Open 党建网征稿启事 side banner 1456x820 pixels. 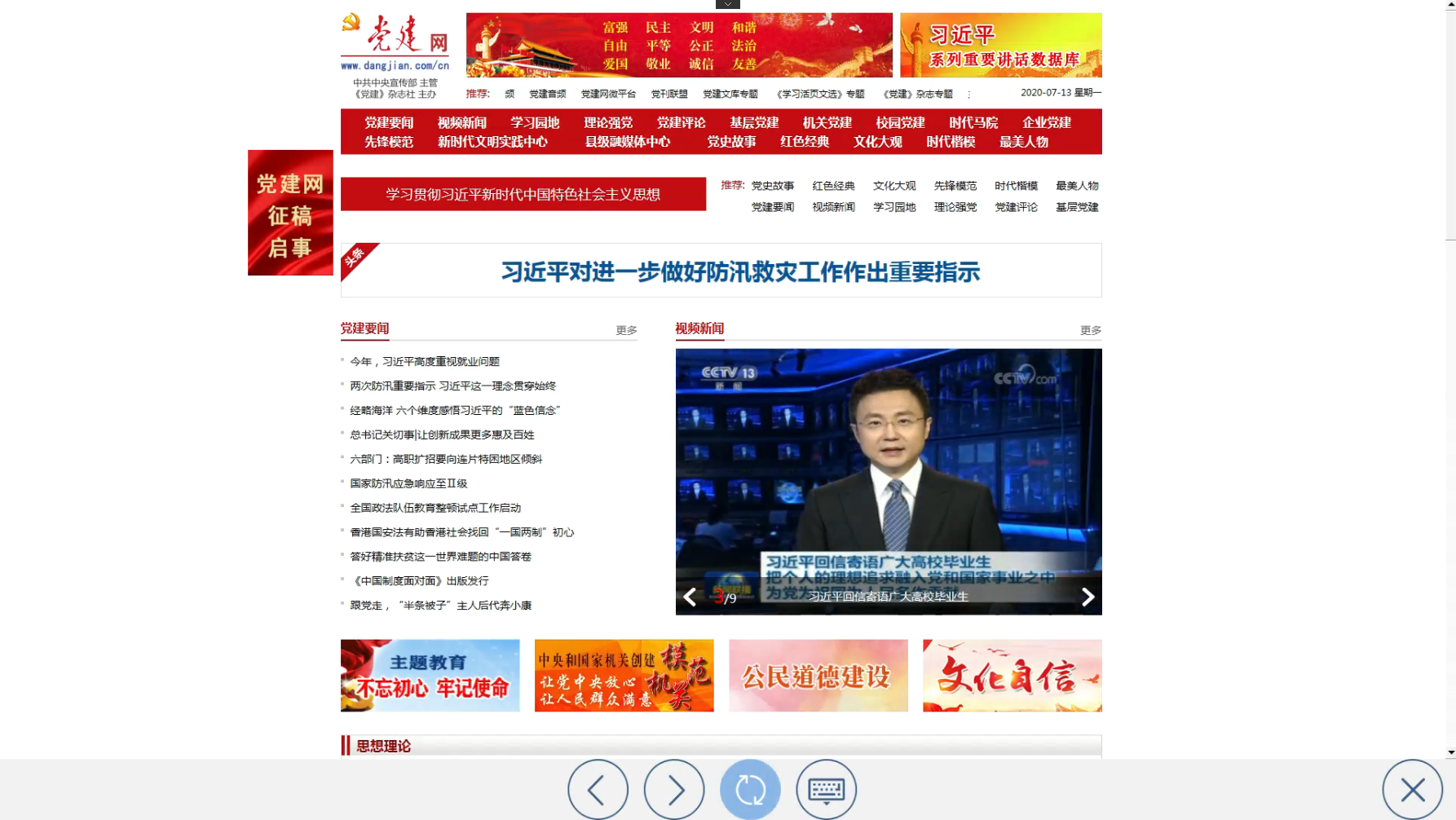[290, 213]
